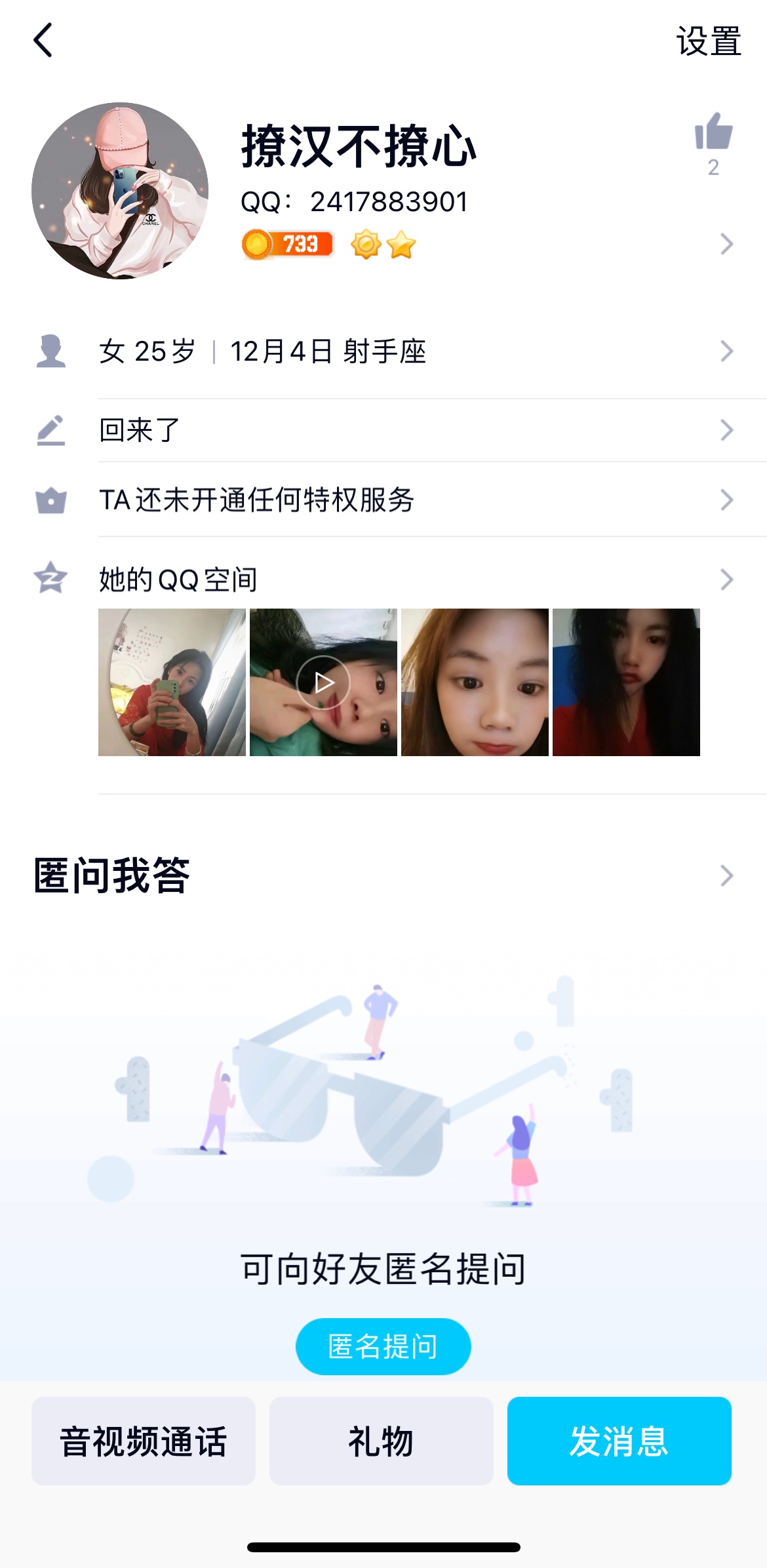Start an 音视频通话 call
The image size is (767, 1568).
(144, 1441)
